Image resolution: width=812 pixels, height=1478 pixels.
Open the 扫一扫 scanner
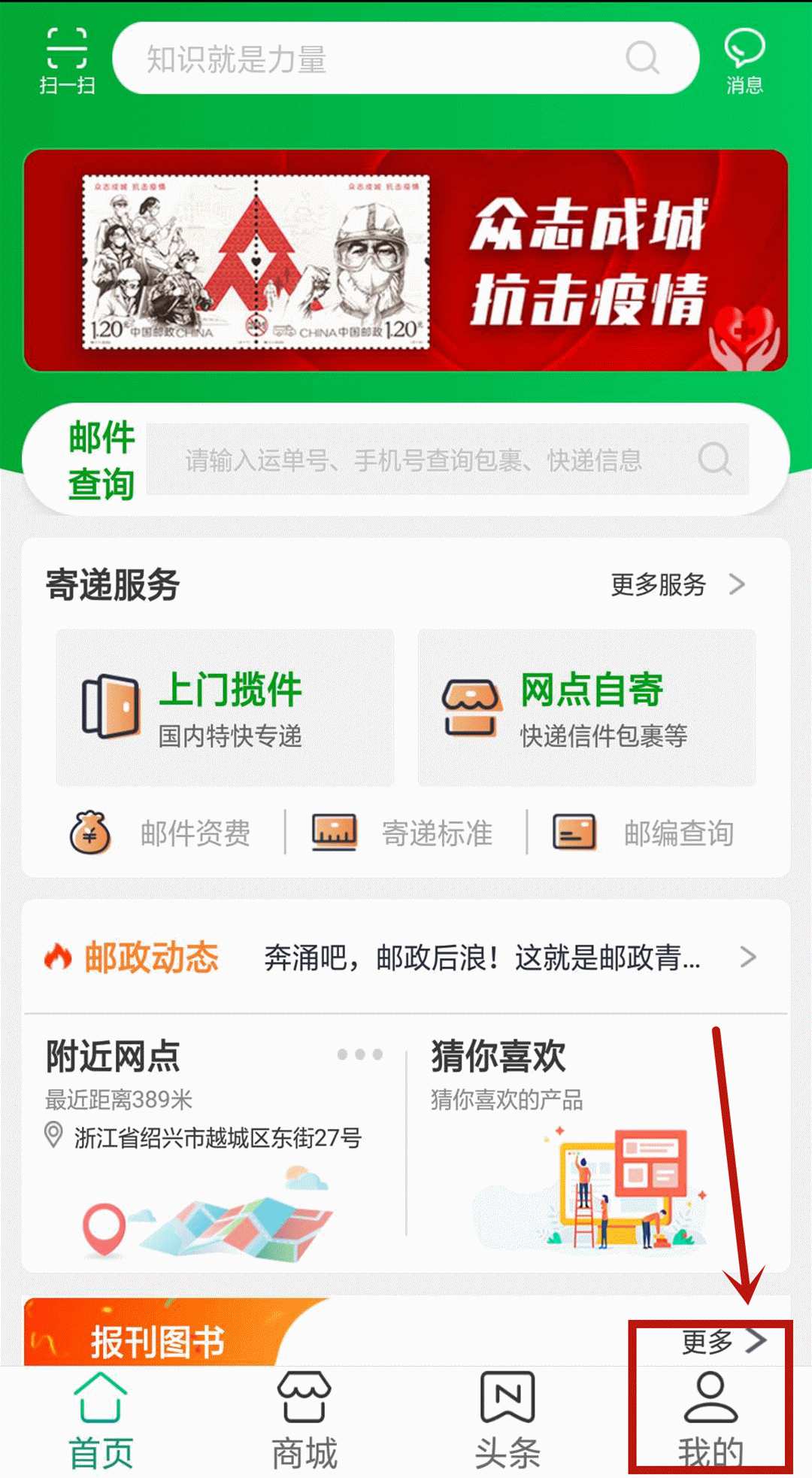67,60
